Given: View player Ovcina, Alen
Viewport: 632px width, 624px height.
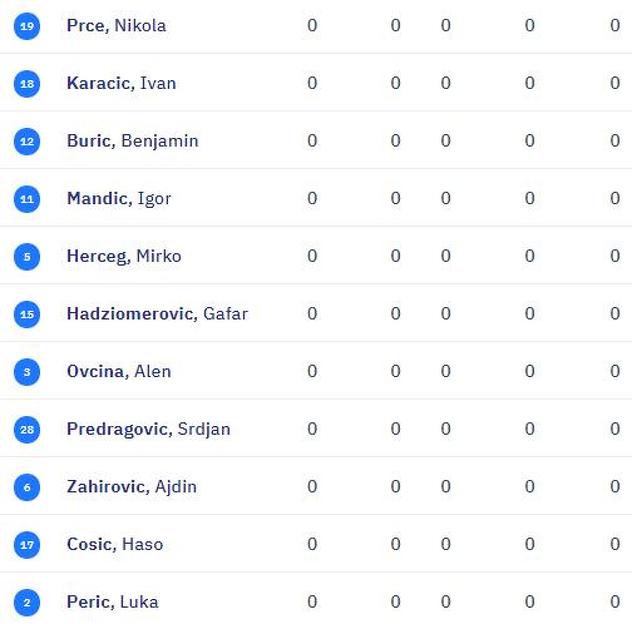Looking at the screenshot, I should pyautogui.click(x=119, y=371).
